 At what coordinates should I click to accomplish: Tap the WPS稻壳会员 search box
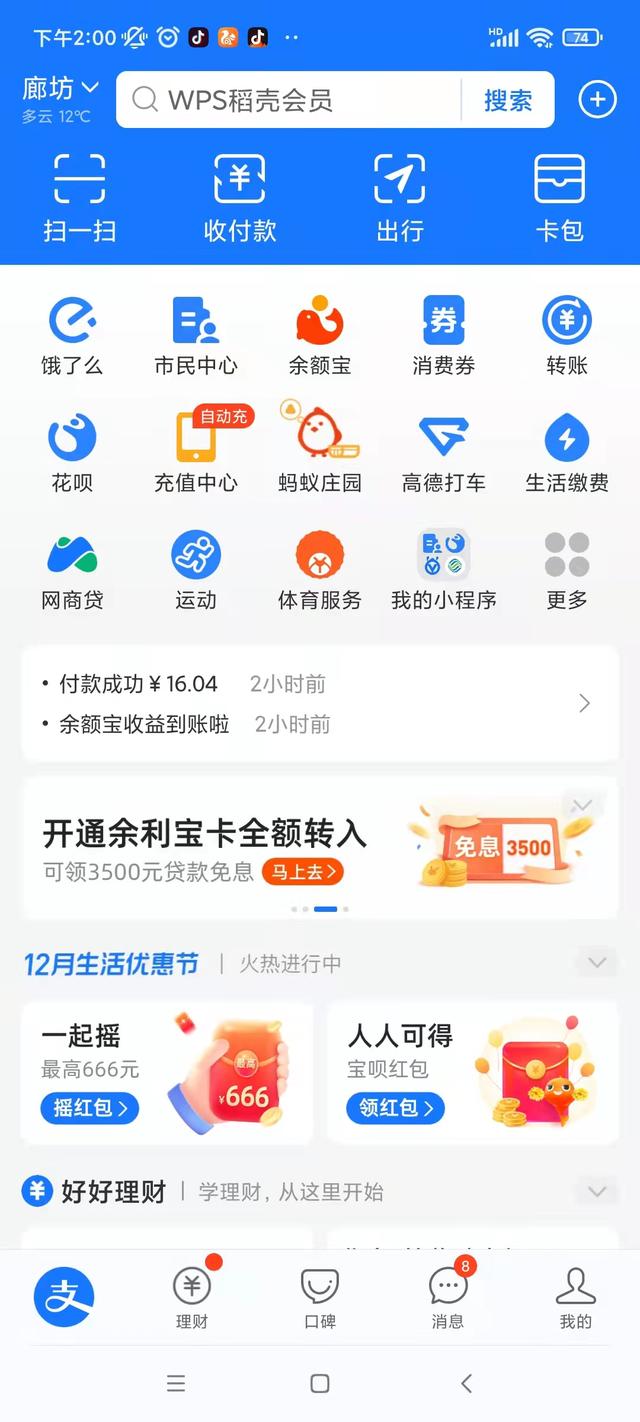pos(290,100)
